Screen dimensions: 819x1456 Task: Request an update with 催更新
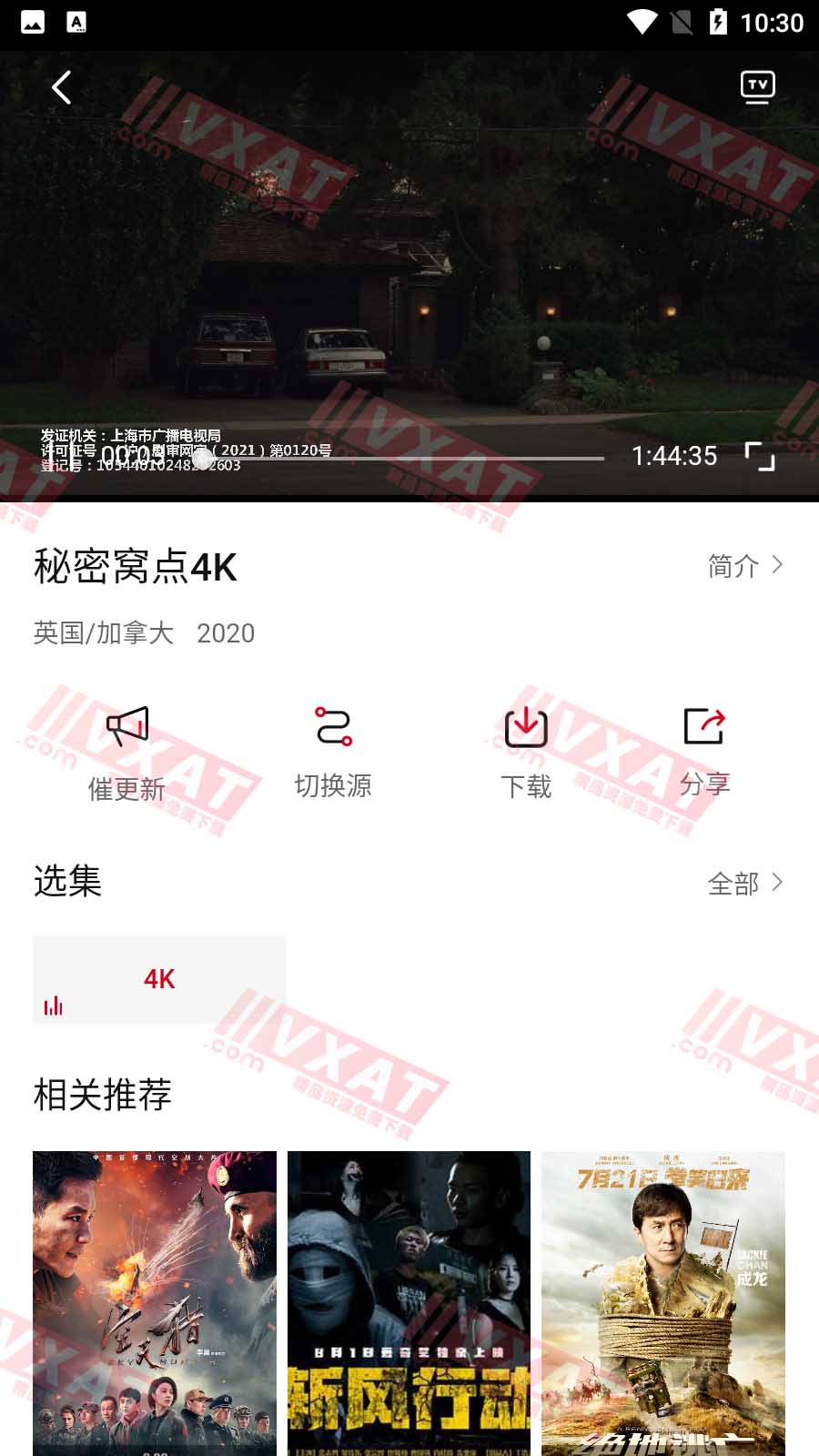[126, 753]
